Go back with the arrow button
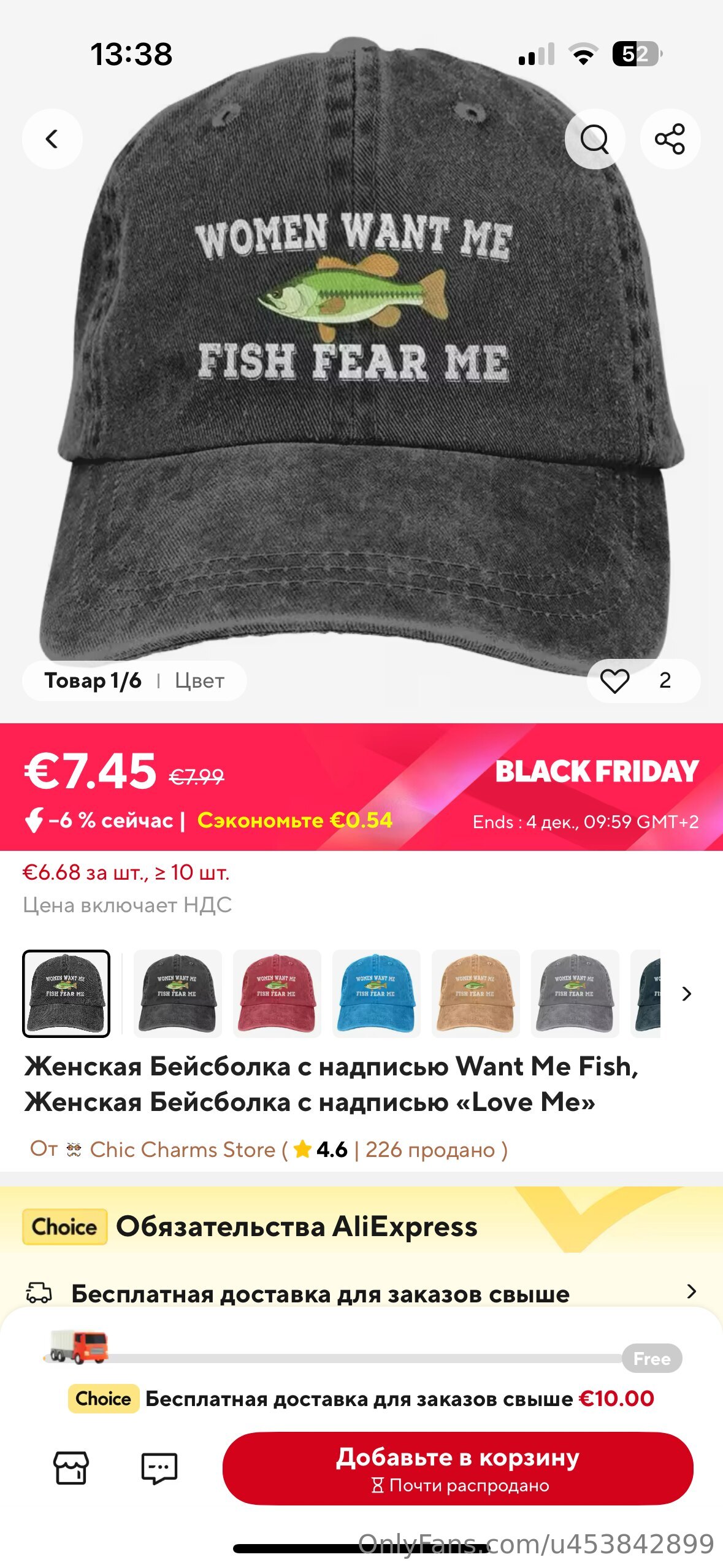723x1568 pixels. (x=52, y=139)
